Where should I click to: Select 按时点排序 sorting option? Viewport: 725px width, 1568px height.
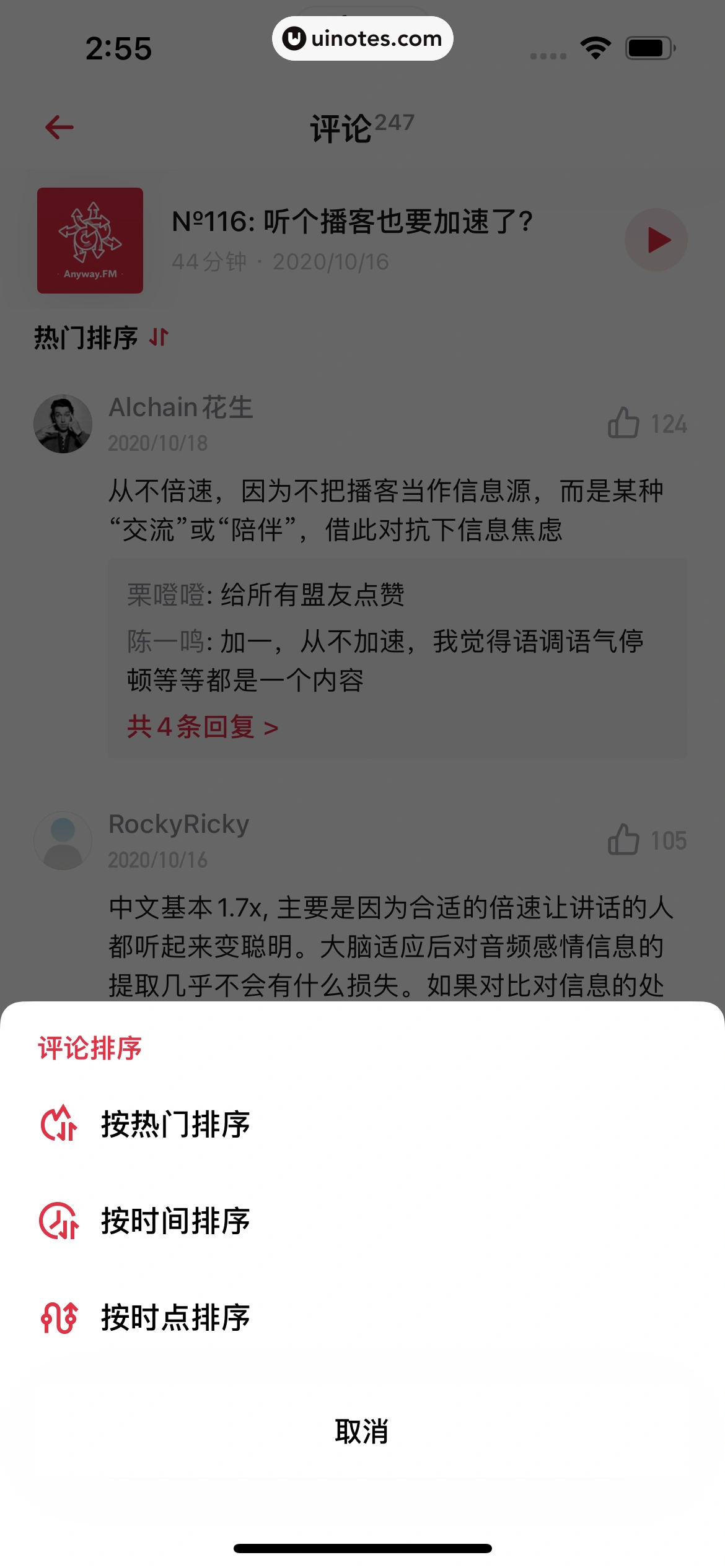coord(175,1318)
